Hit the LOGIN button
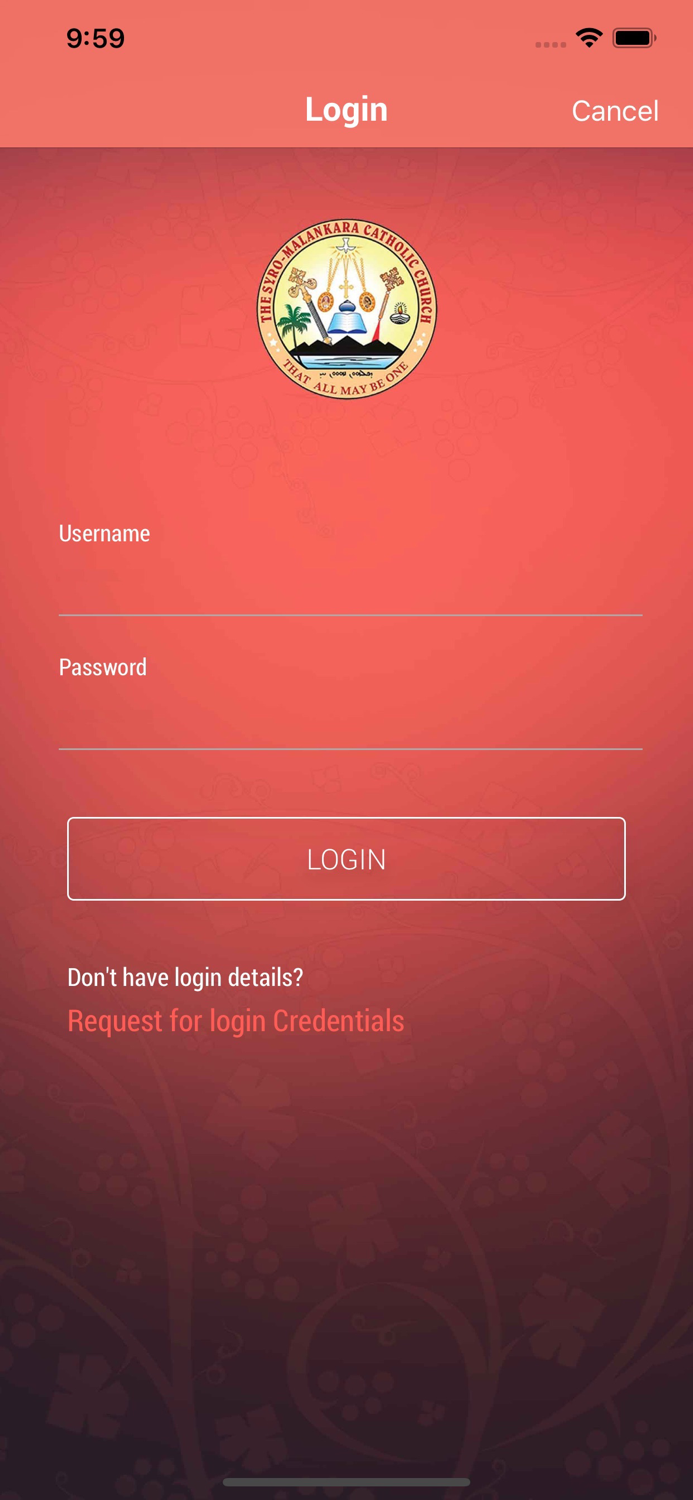 (x=346, y=859)
